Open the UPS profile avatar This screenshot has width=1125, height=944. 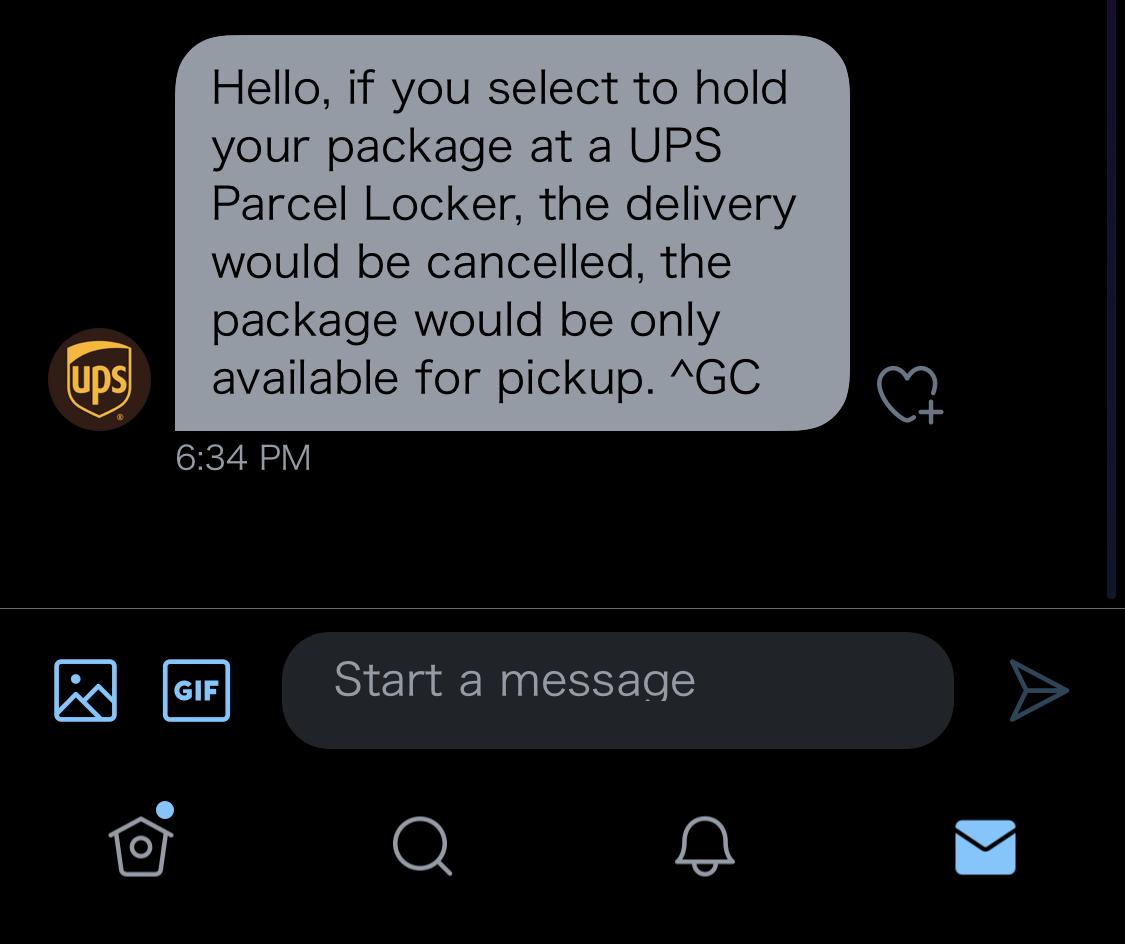pyautogui.click(x=99, y=380)
